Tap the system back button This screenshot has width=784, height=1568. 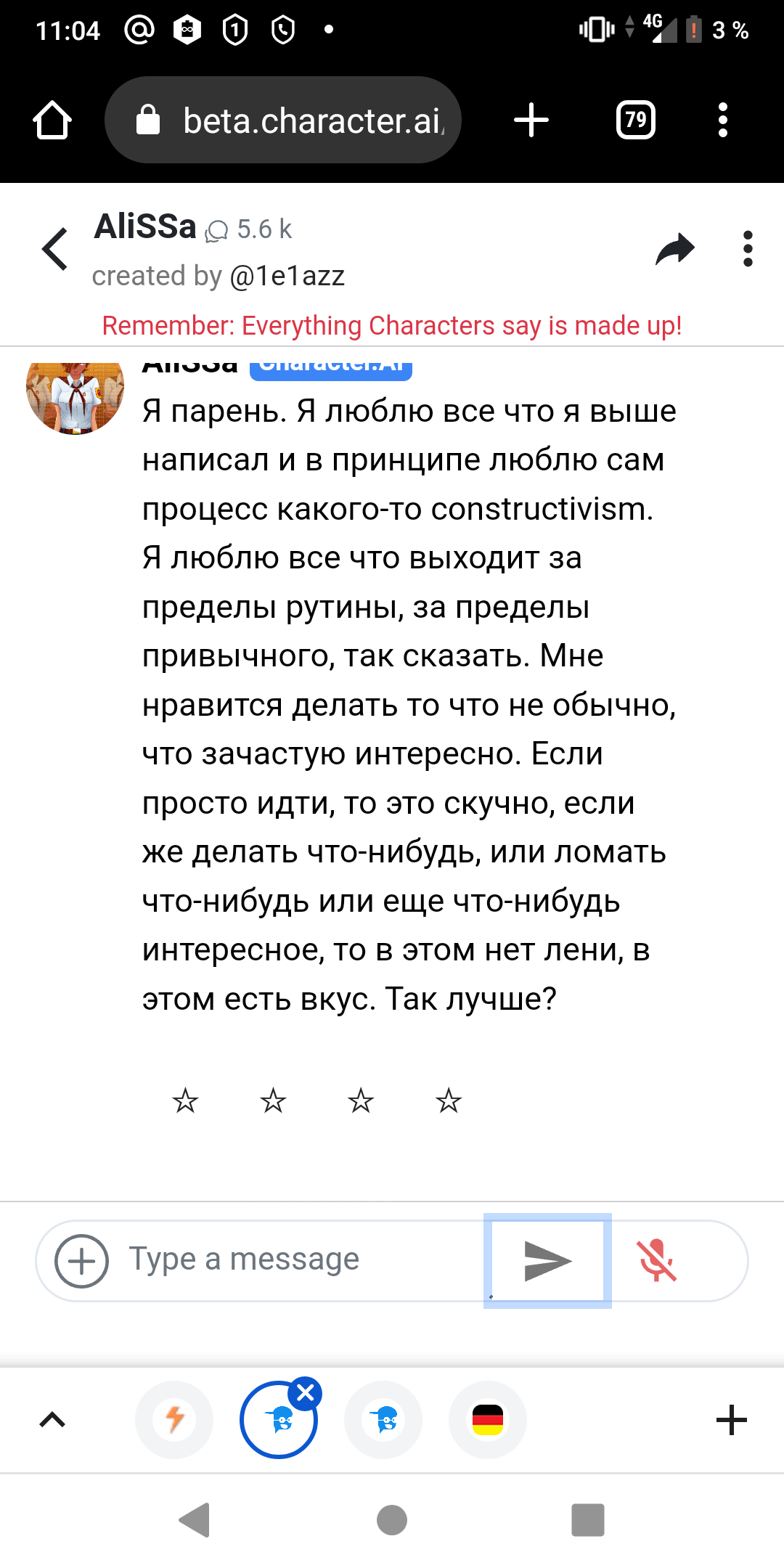click(195, 1520)
